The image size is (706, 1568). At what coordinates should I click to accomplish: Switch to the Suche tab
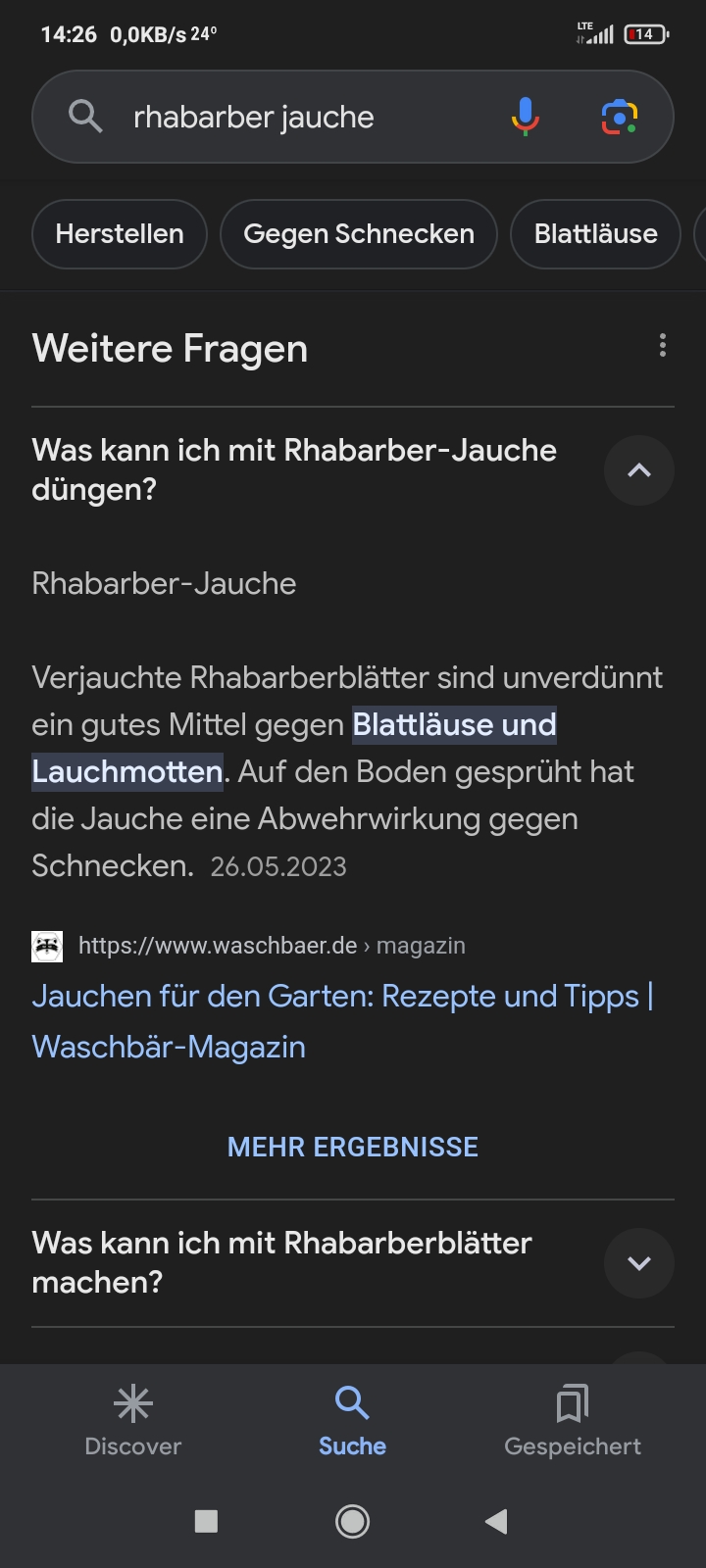tap(352, 1419)
